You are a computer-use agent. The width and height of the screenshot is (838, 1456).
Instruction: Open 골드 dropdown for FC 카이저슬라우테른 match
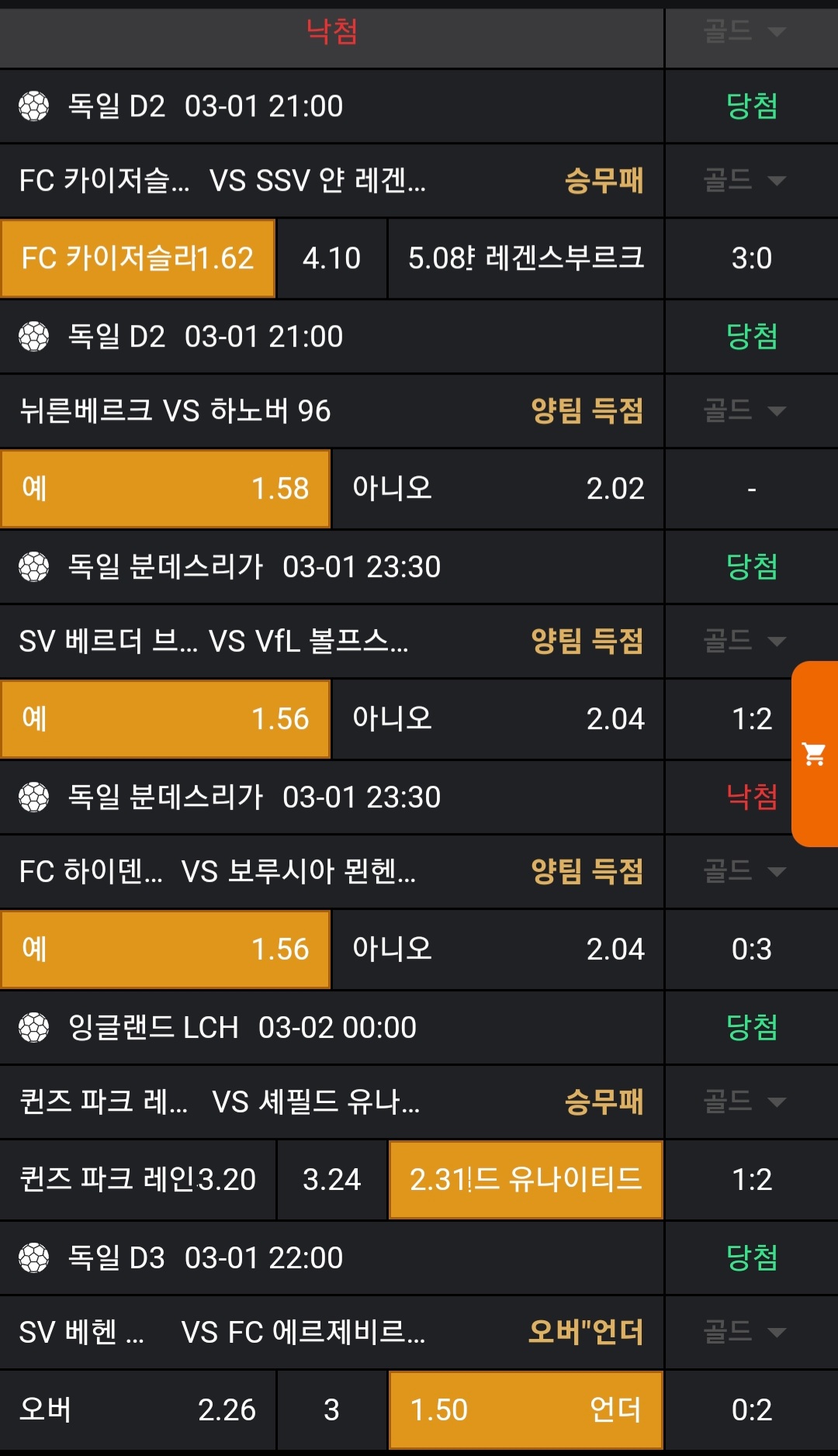pyautogui.click(x=745, y=181)
